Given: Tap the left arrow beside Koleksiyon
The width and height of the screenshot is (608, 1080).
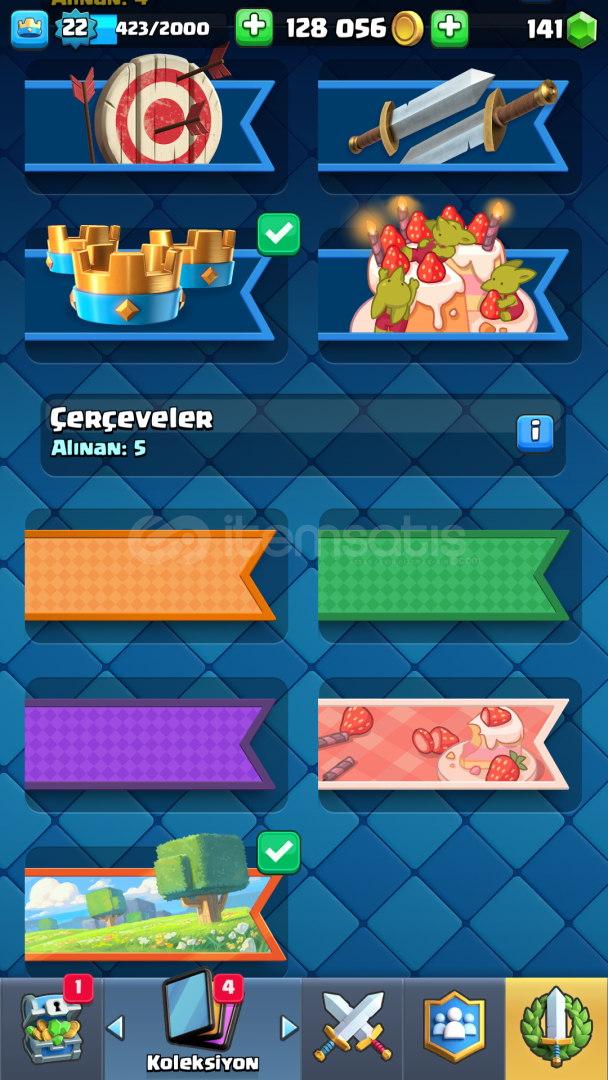Looking at the screenshot, I should 115,1028.
